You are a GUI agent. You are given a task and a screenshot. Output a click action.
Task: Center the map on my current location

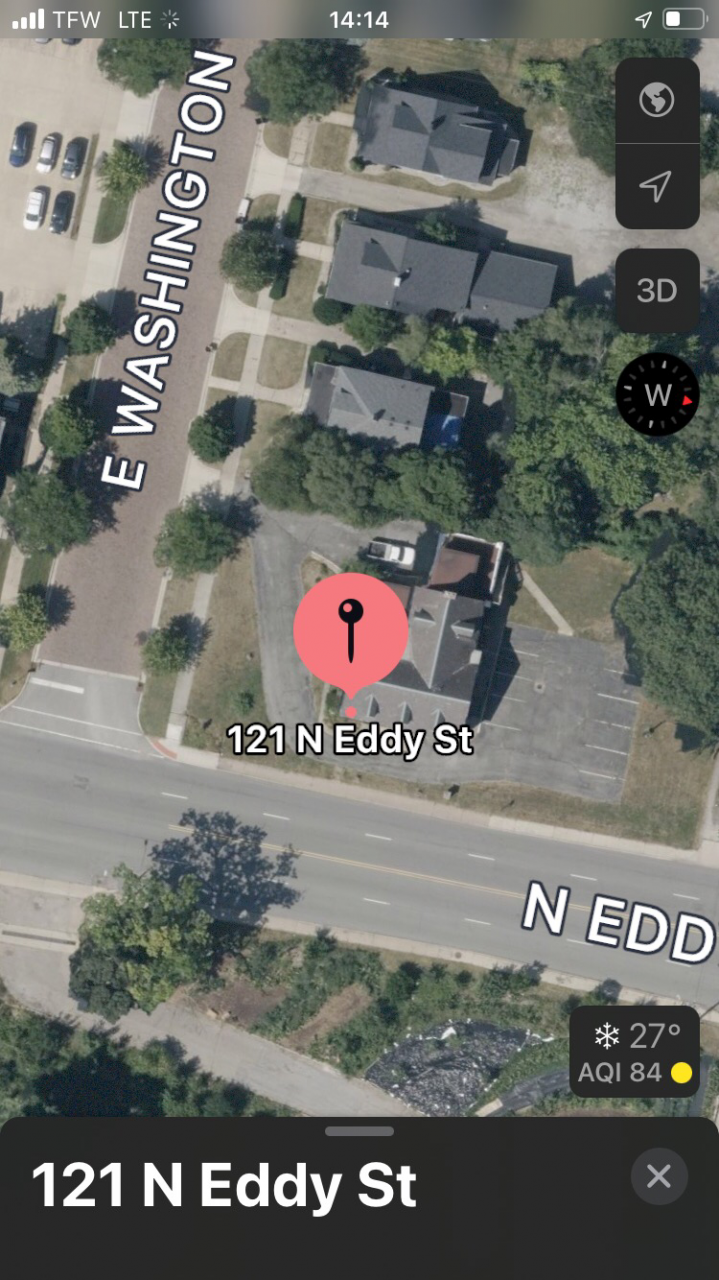click(x=656, y=186)
